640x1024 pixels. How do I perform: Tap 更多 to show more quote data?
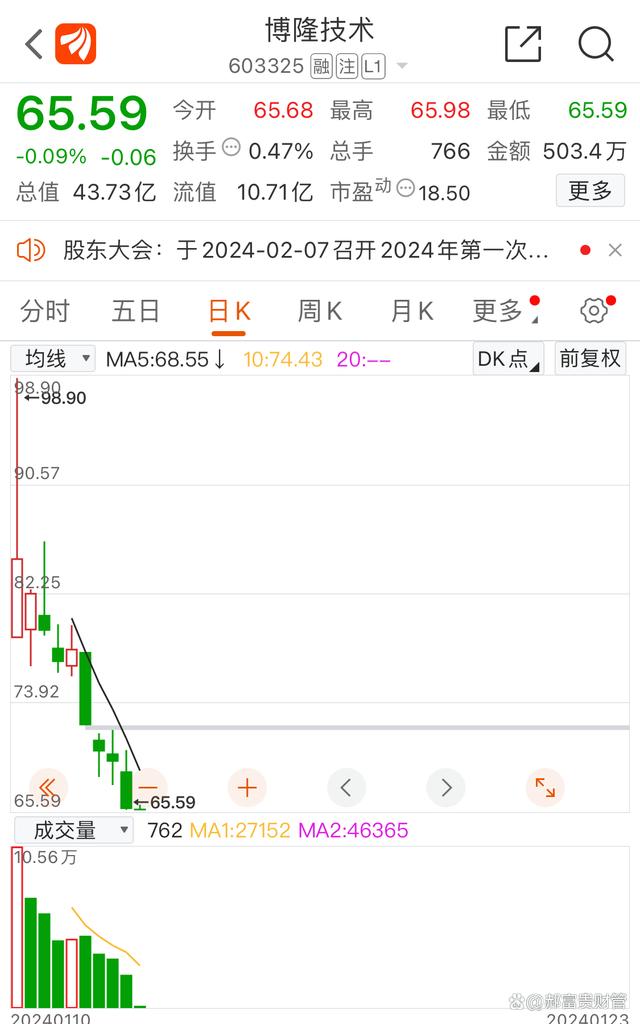tap(590, 190)
